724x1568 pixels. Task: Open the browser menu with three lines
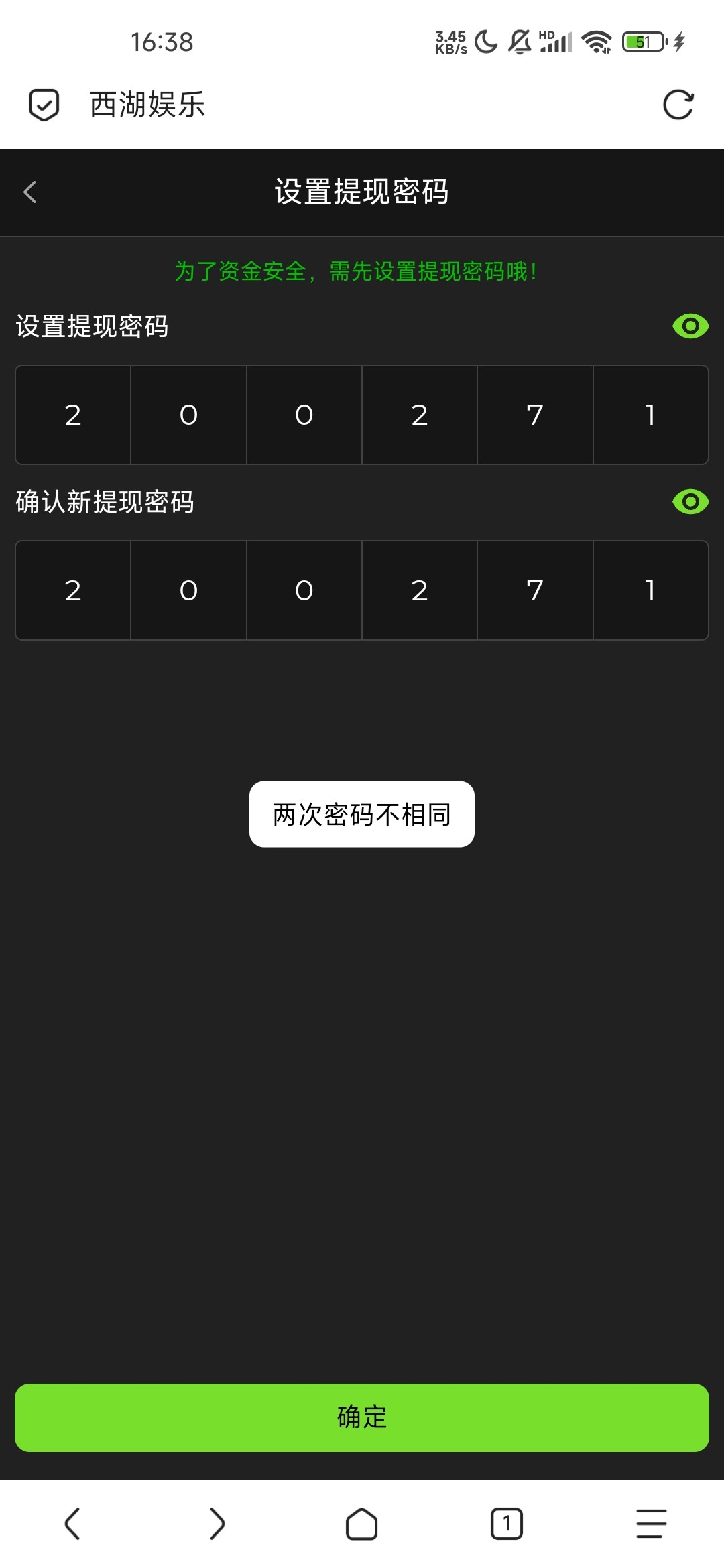pyautogui.click(x=652, y=1524)
